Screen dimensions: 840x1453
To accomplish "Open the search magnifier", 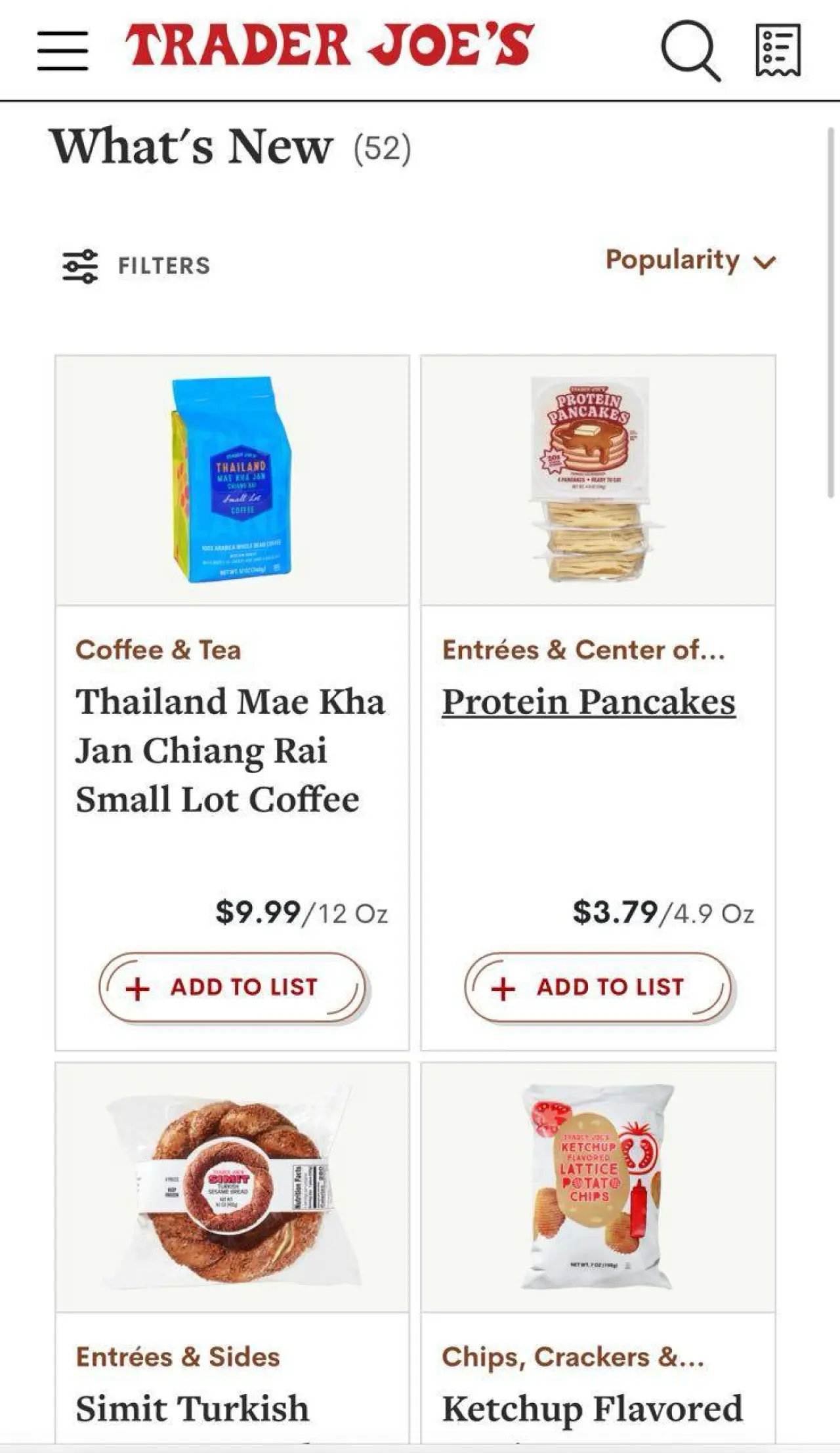I will (690, 51).
